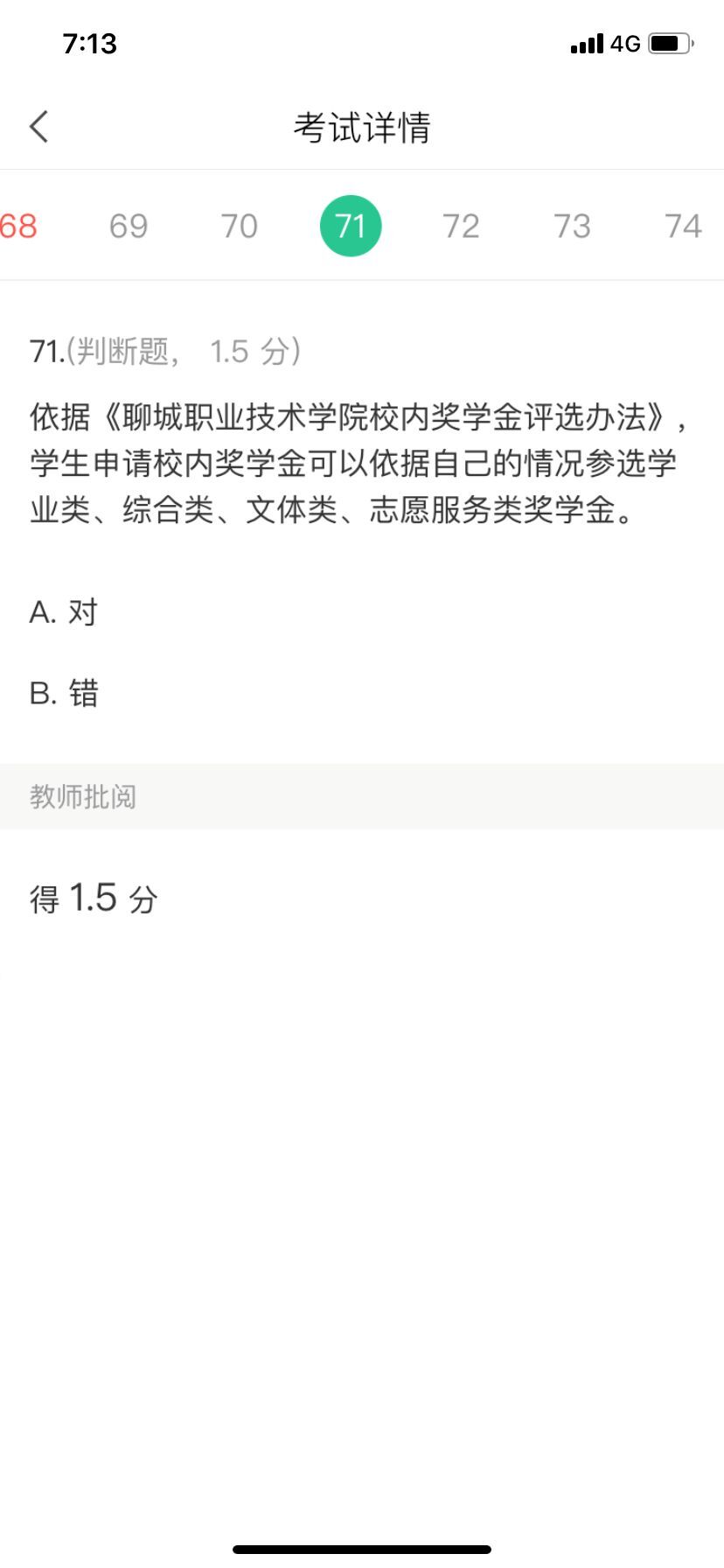Choose option B. 错
Screen dimensions: 724x1568
tap(64, 693)
